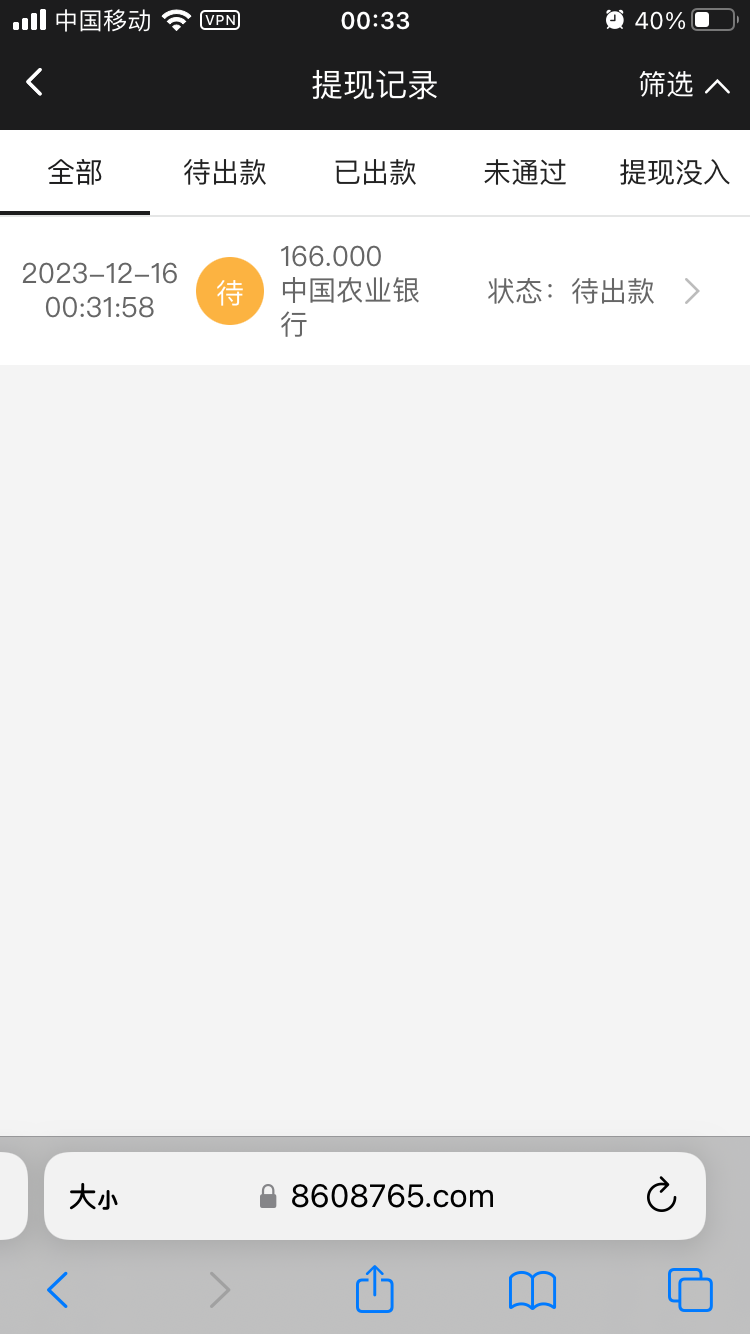The height and width of the screenshot is (1334, 750).
Task: Show all open browser tabs
Action: tap(690, 1290)
